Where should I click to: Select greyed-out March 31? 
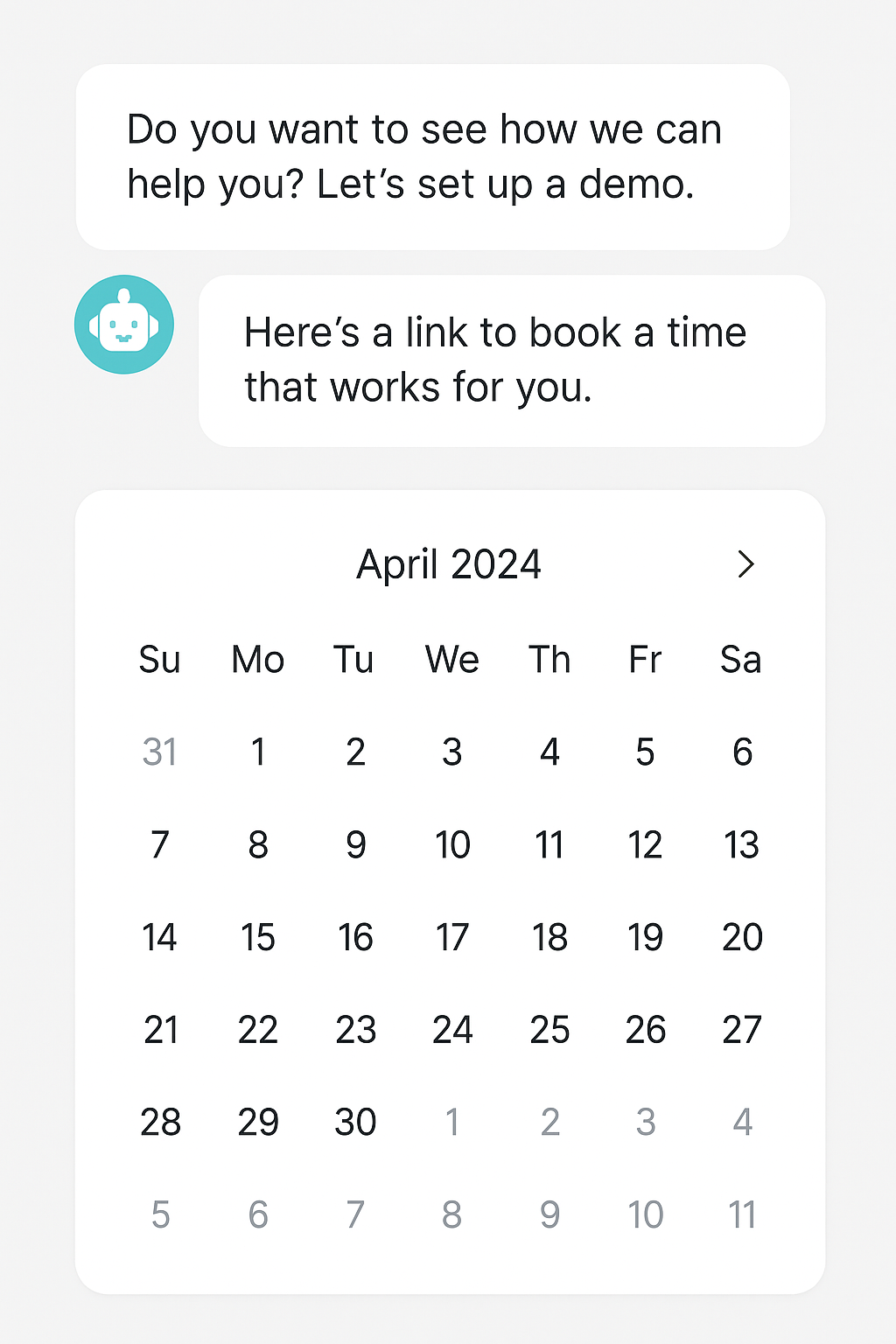[x=160, y=752]
